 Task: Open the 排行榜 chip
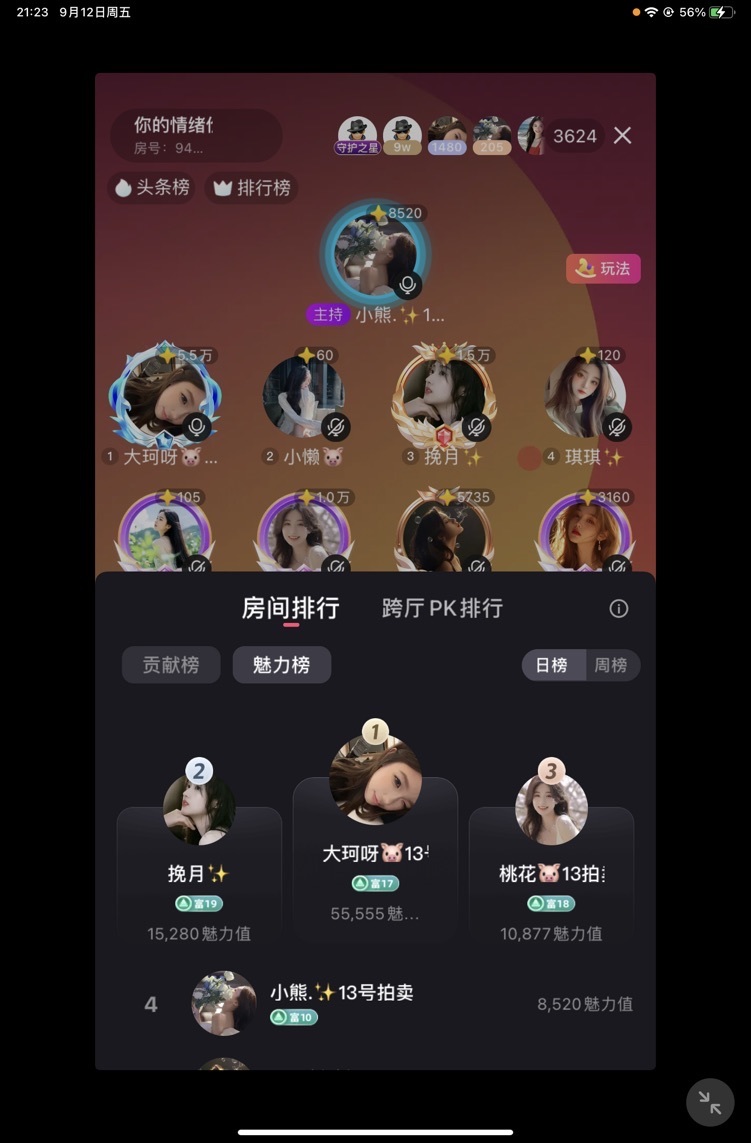[252, 188]
